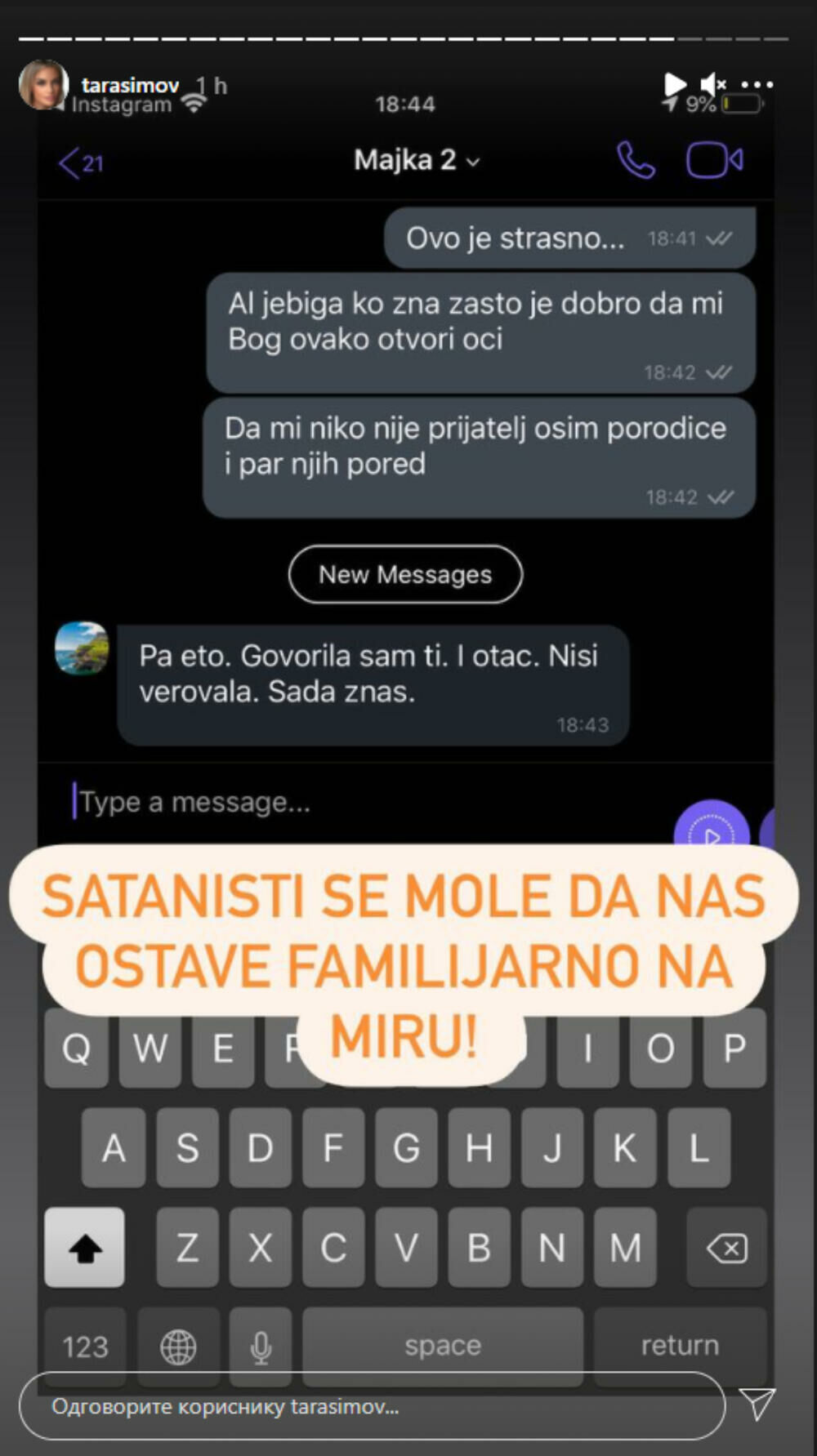The width and height of the screenshot is (817, 1456).
Task: Tap the microphone key on the keyboard
Action: 260,1346
